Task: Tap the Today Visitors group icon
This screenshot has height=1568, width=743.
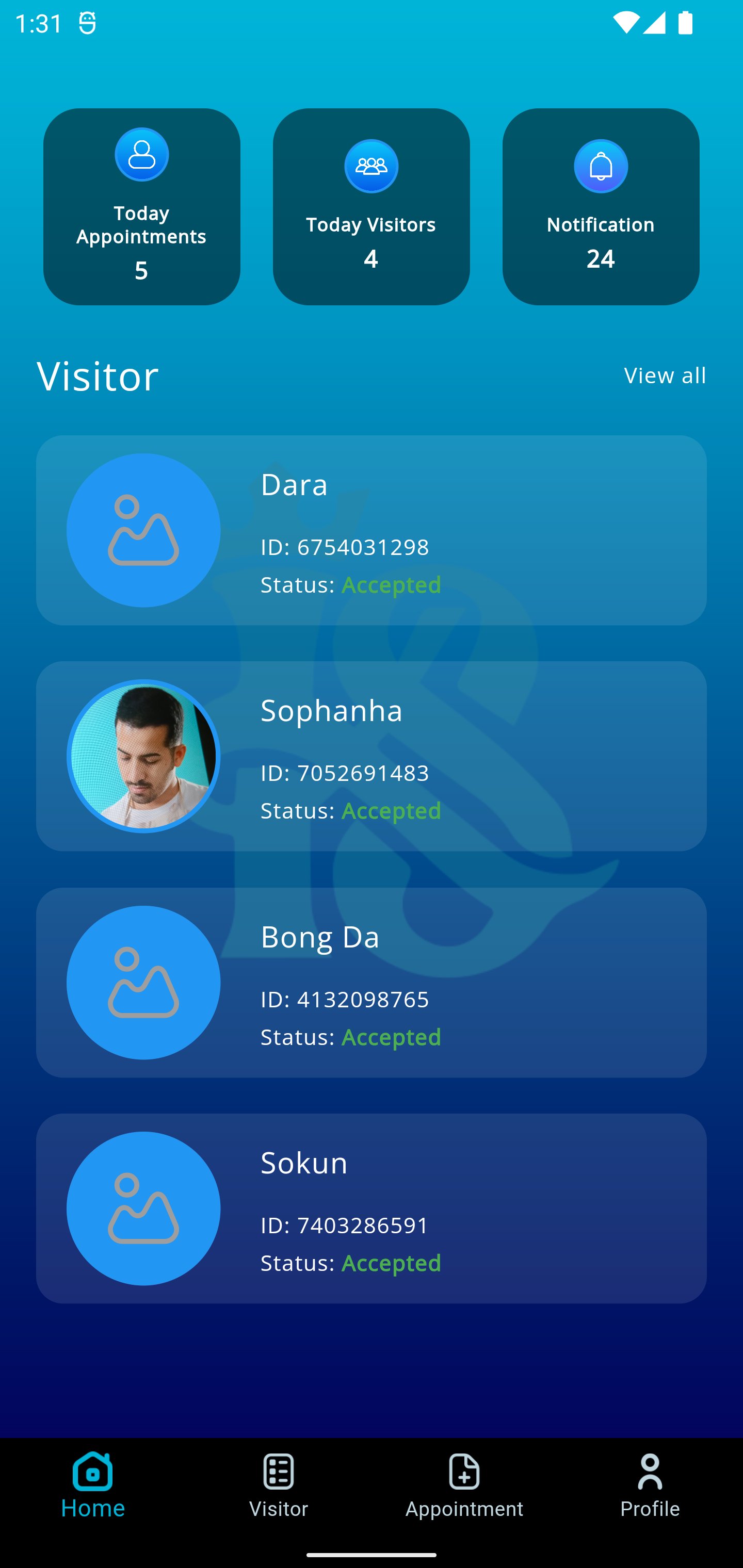Action: click(371, 165)
